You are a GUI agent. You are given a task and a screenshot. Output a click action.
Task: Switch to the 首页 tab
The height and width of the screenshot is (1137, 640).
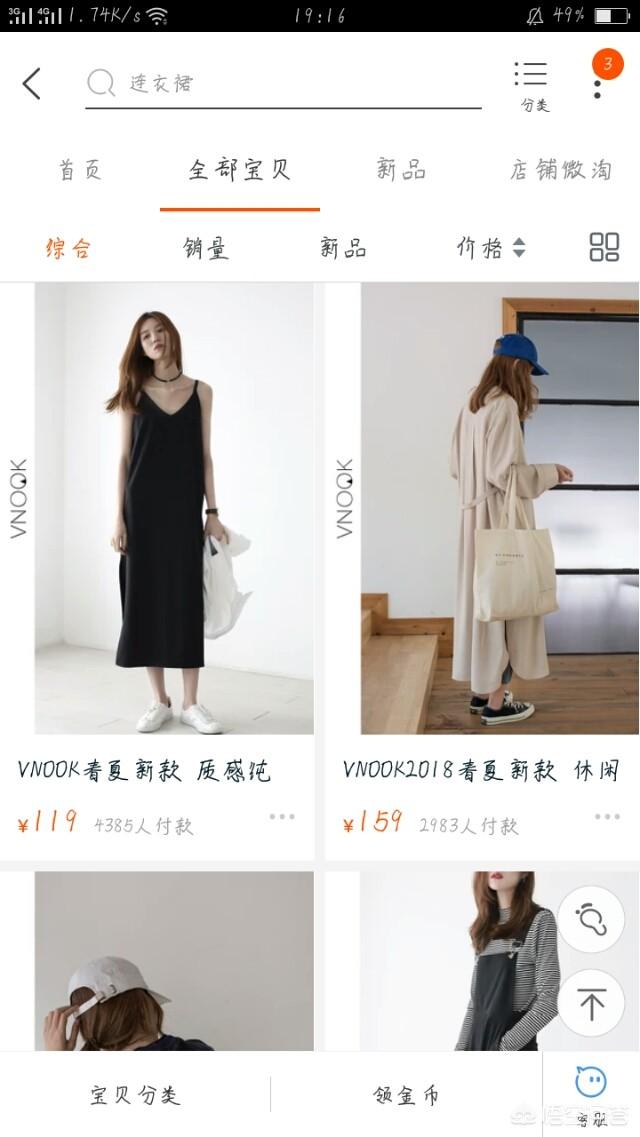(x=80, y=170)
